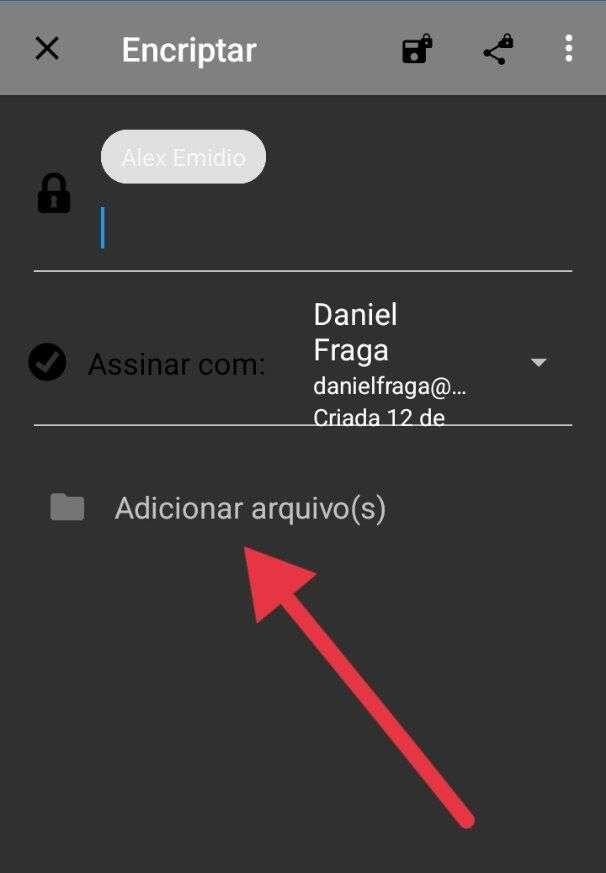Uncheck the Assinar com checkbox
Screen dimensions: 606x873
click(x=47, y=362)
